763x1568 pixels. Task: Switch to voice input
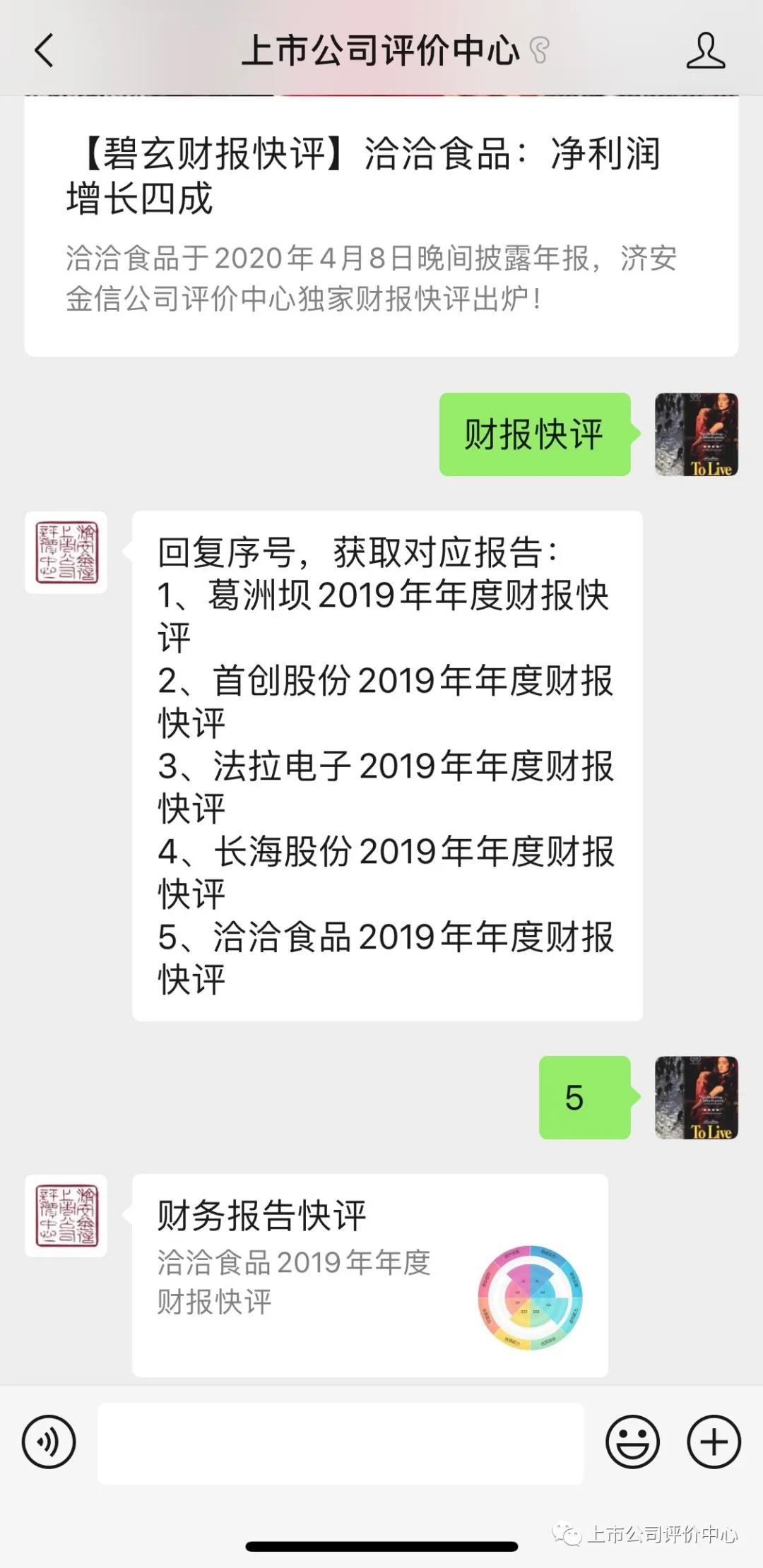click(x=48, y=1442)
